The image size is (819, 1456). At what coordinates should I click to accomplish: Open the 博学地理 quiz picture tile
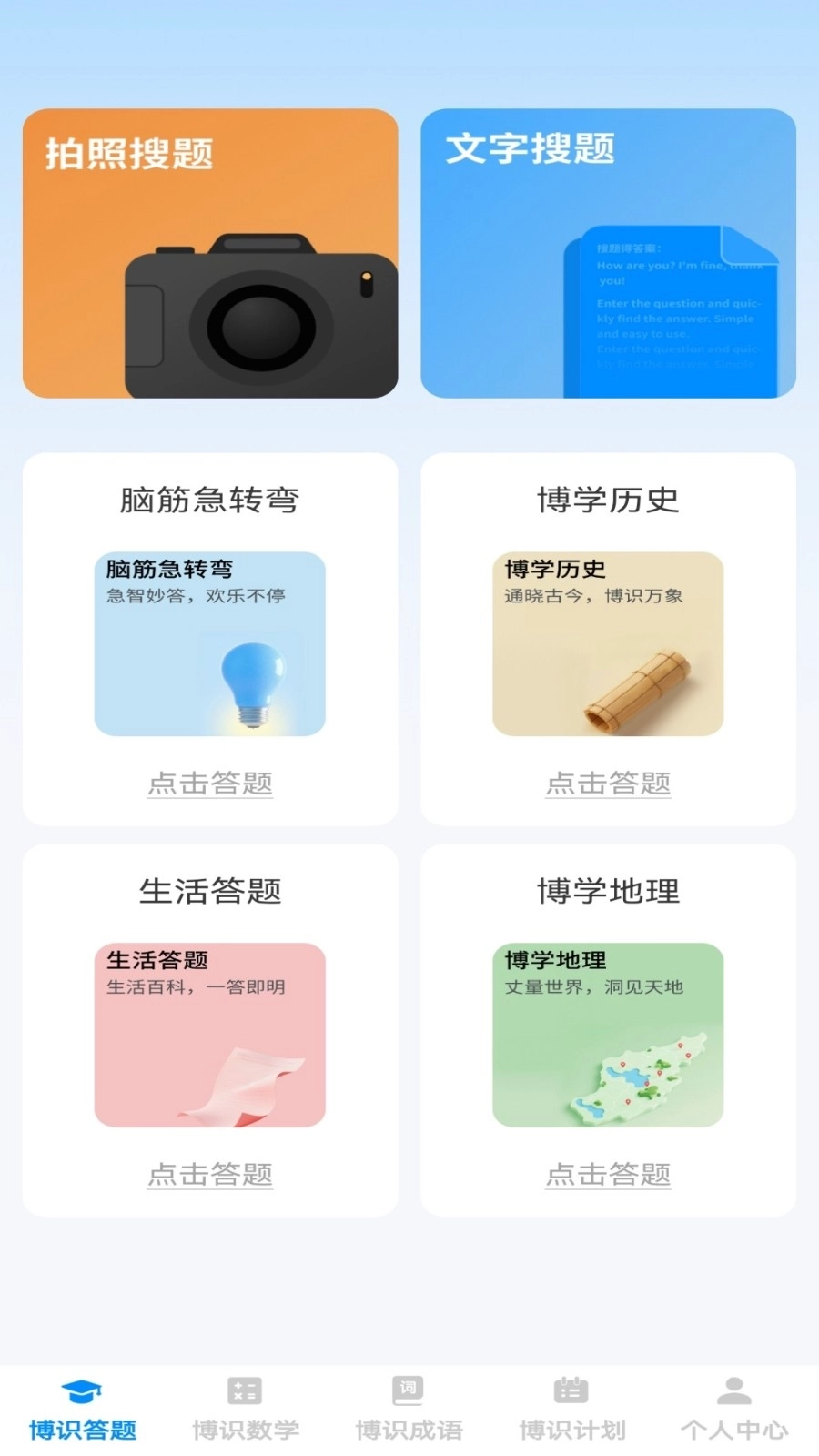tap(608, 1035)
